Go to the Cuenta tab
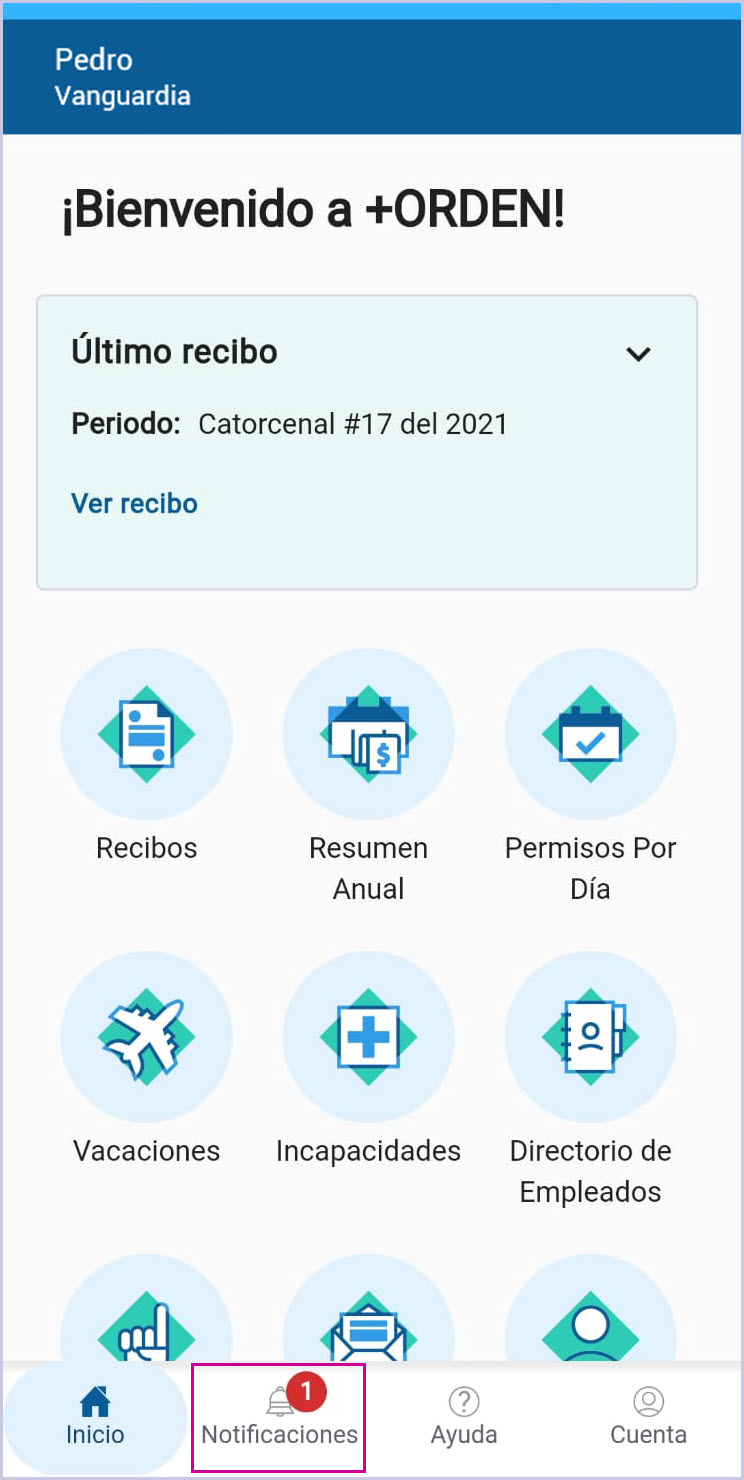 pyautogui.click(x=648, y=1417)
